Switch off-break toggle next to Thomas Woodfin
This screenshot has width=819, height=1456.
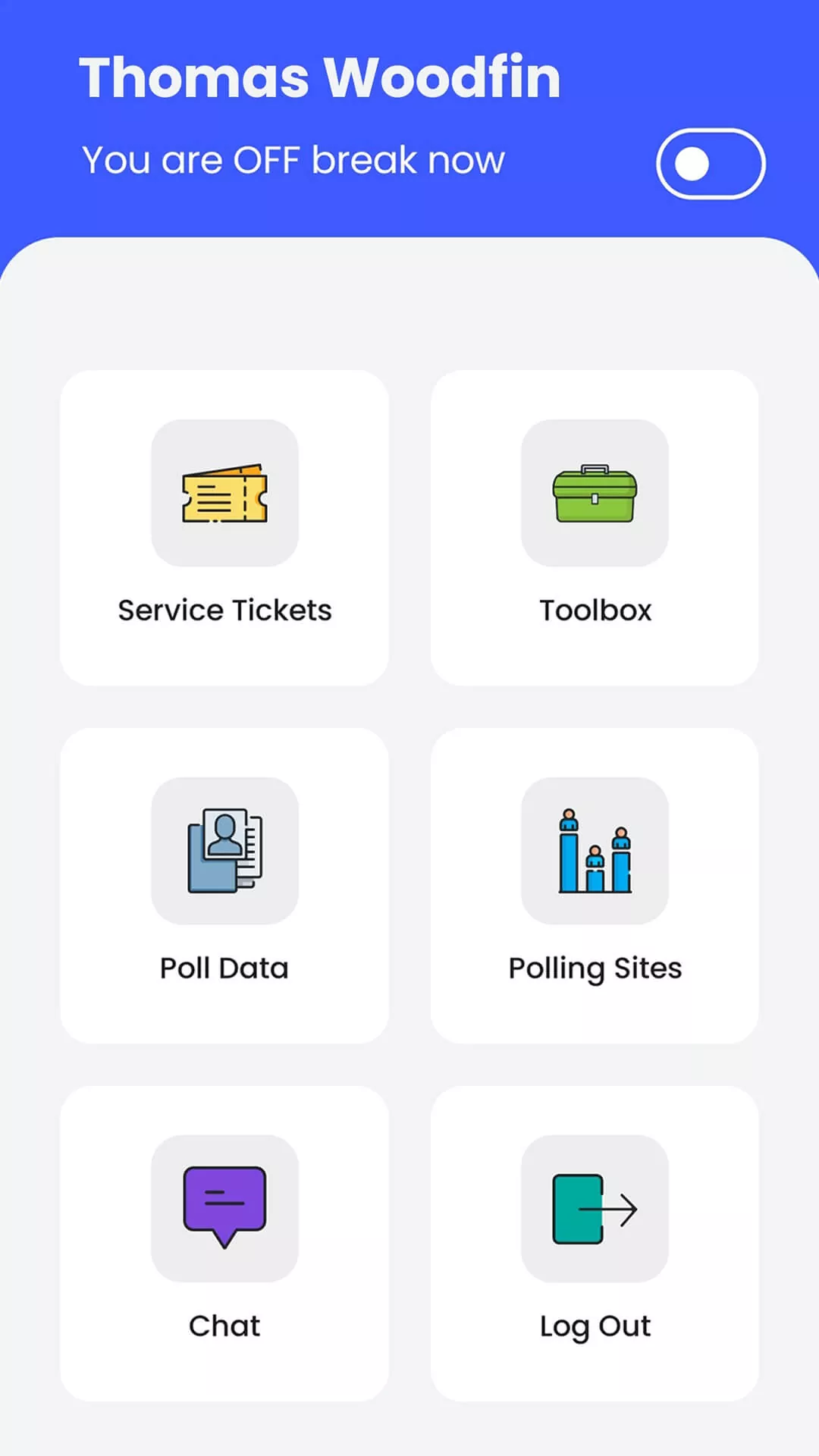(710, 164)
